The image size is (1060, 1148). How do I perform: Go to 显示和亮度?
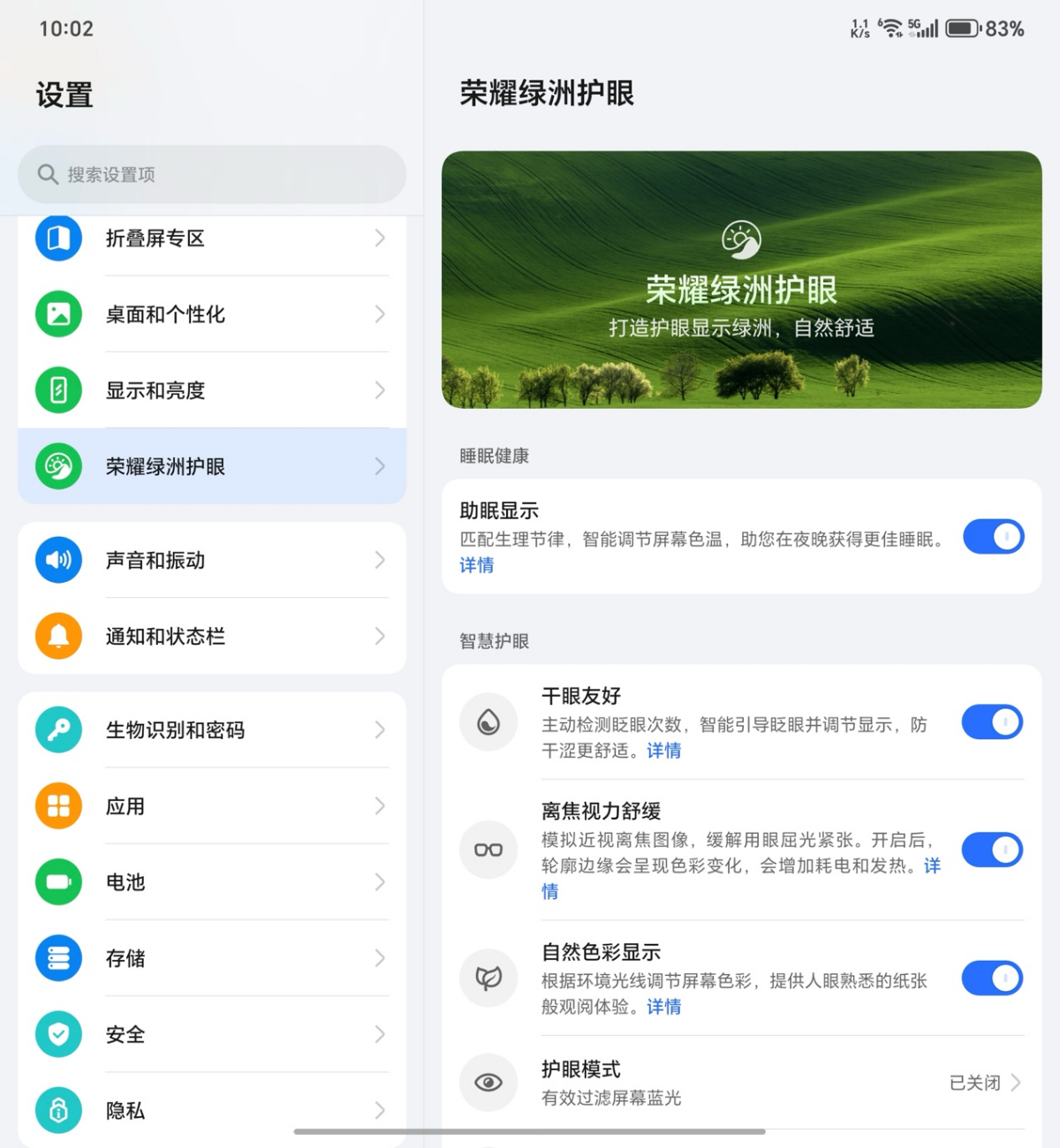coord(212,390)
